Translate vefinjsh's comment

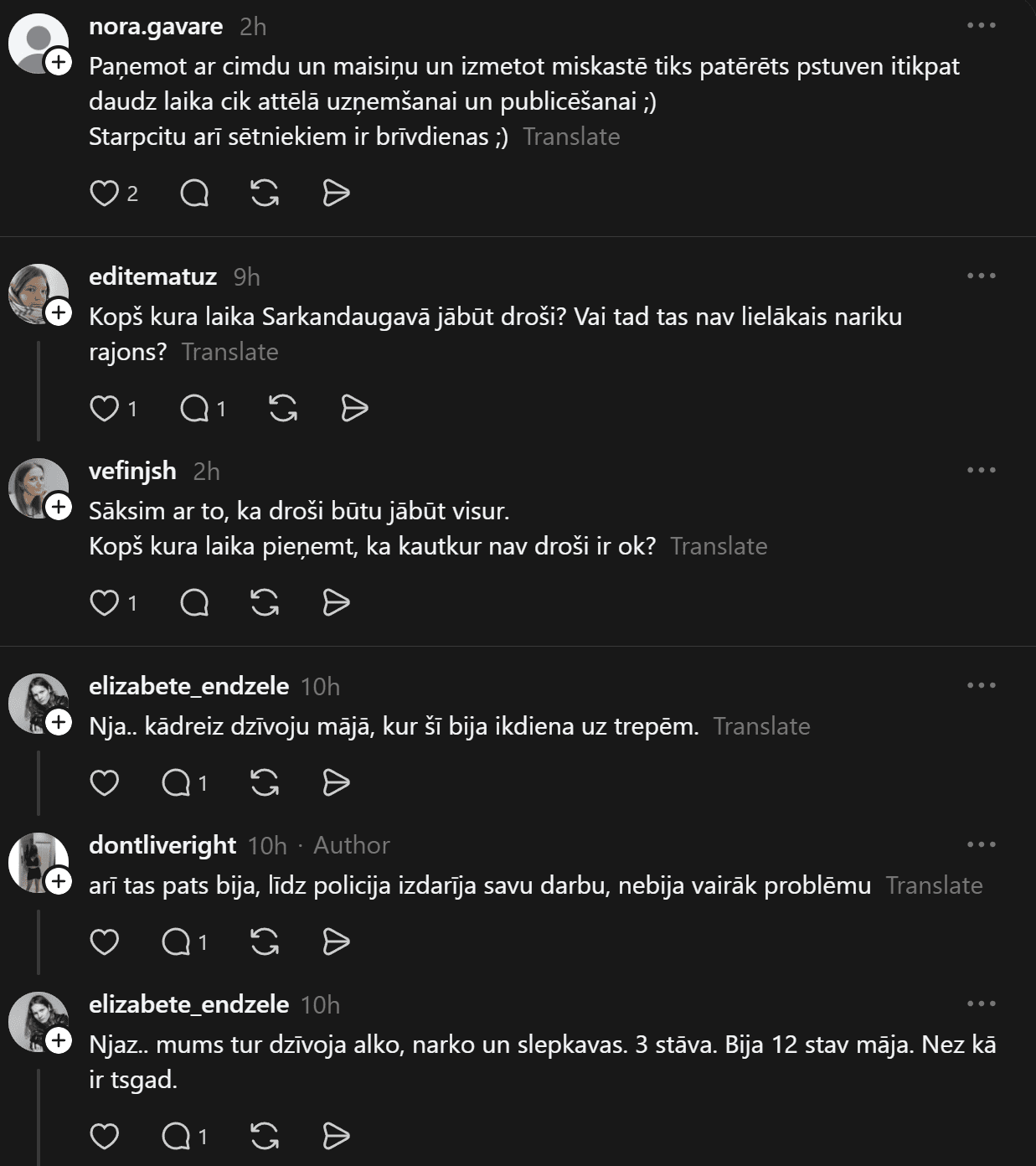[719, 546]
